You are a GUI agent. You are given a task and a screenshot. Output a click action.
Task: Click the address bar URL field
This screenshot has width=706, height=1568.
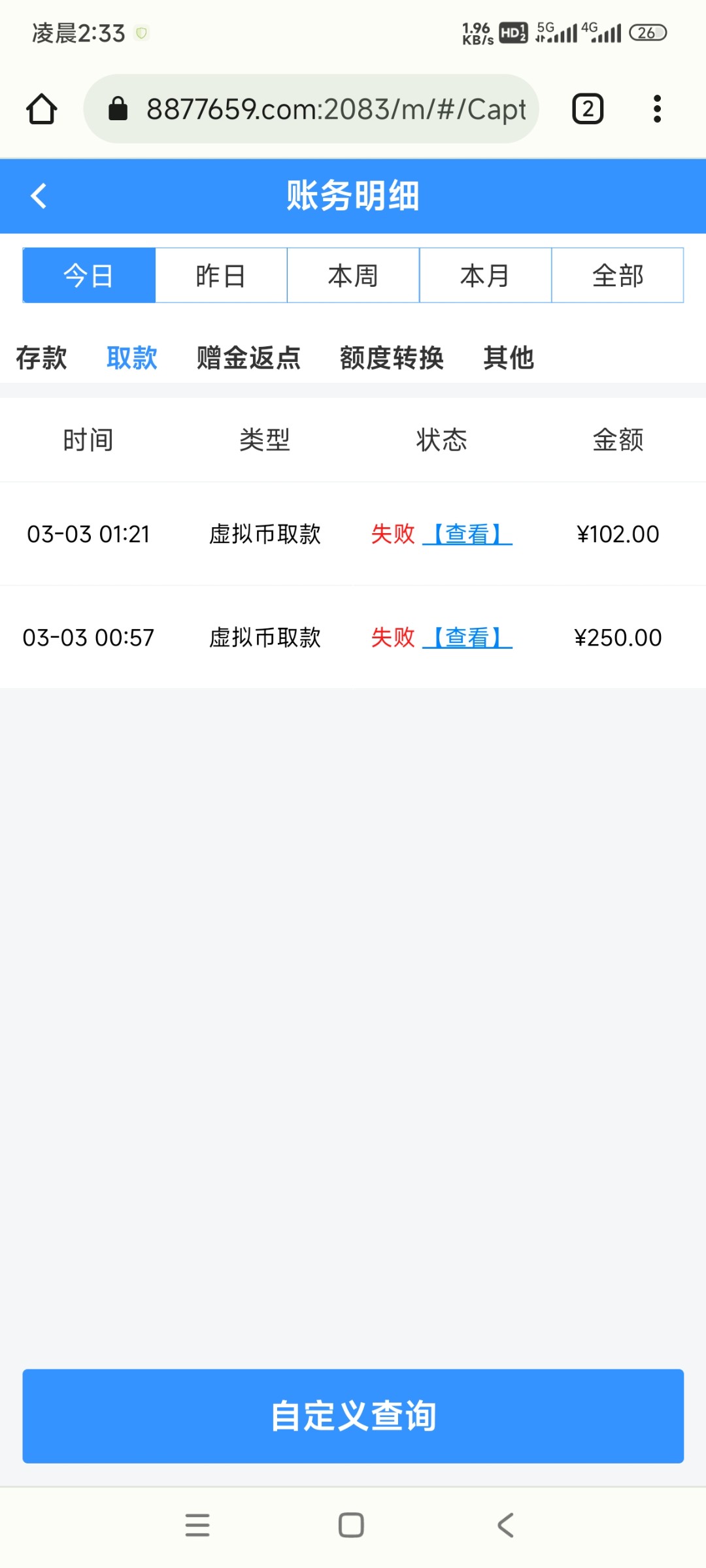pyautogui.click(x=327, y=108)
